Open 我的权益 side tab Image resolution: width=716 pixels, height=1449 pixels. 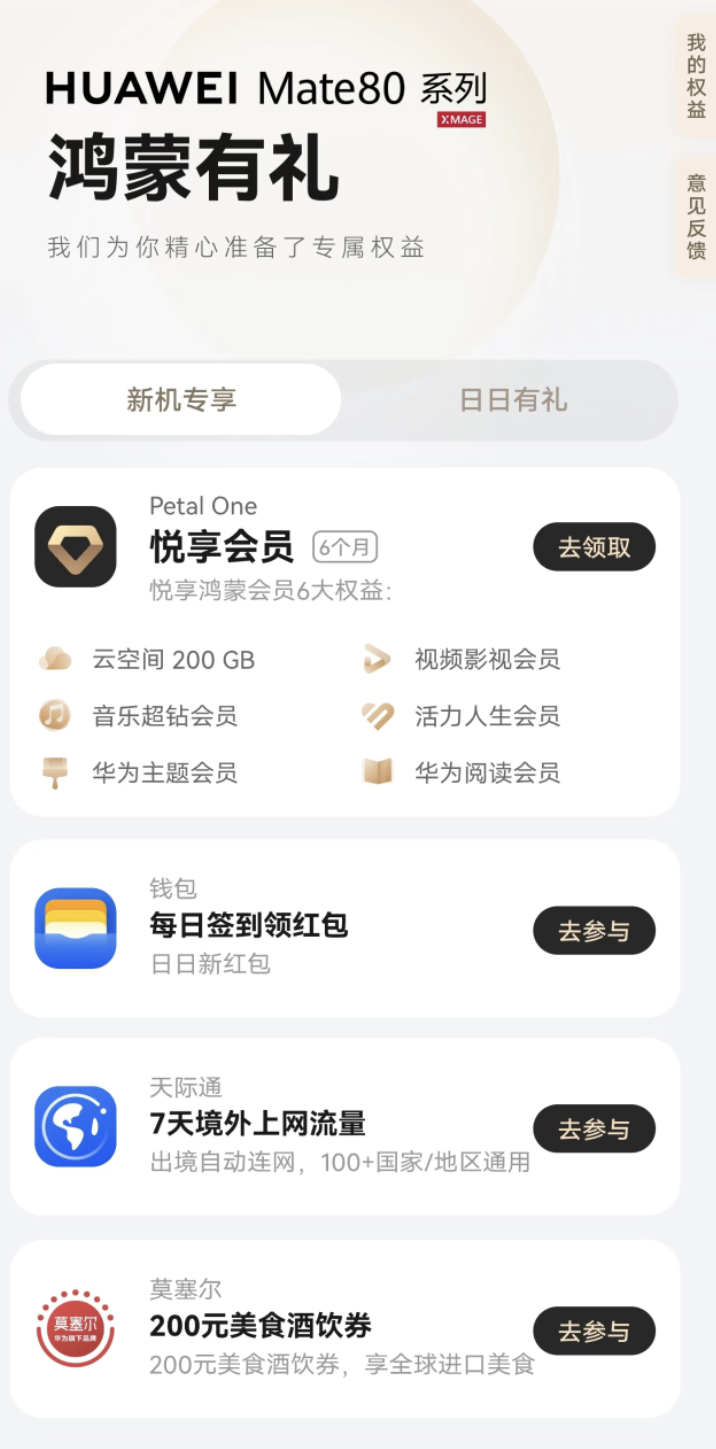pyautogui.click(x=696, y=76)
